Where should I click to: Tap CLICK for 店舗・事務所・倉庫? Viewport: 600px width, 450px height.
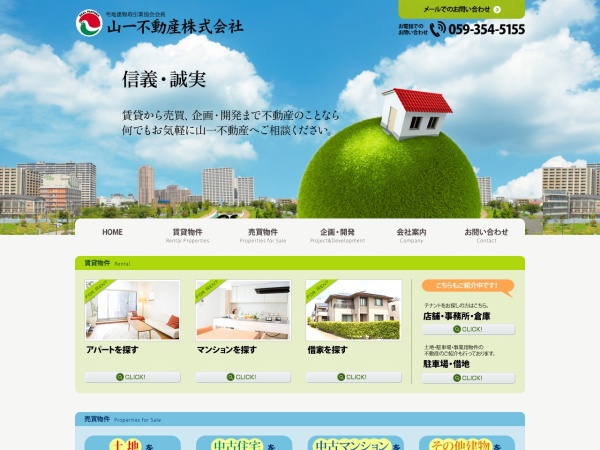(468, 329)
